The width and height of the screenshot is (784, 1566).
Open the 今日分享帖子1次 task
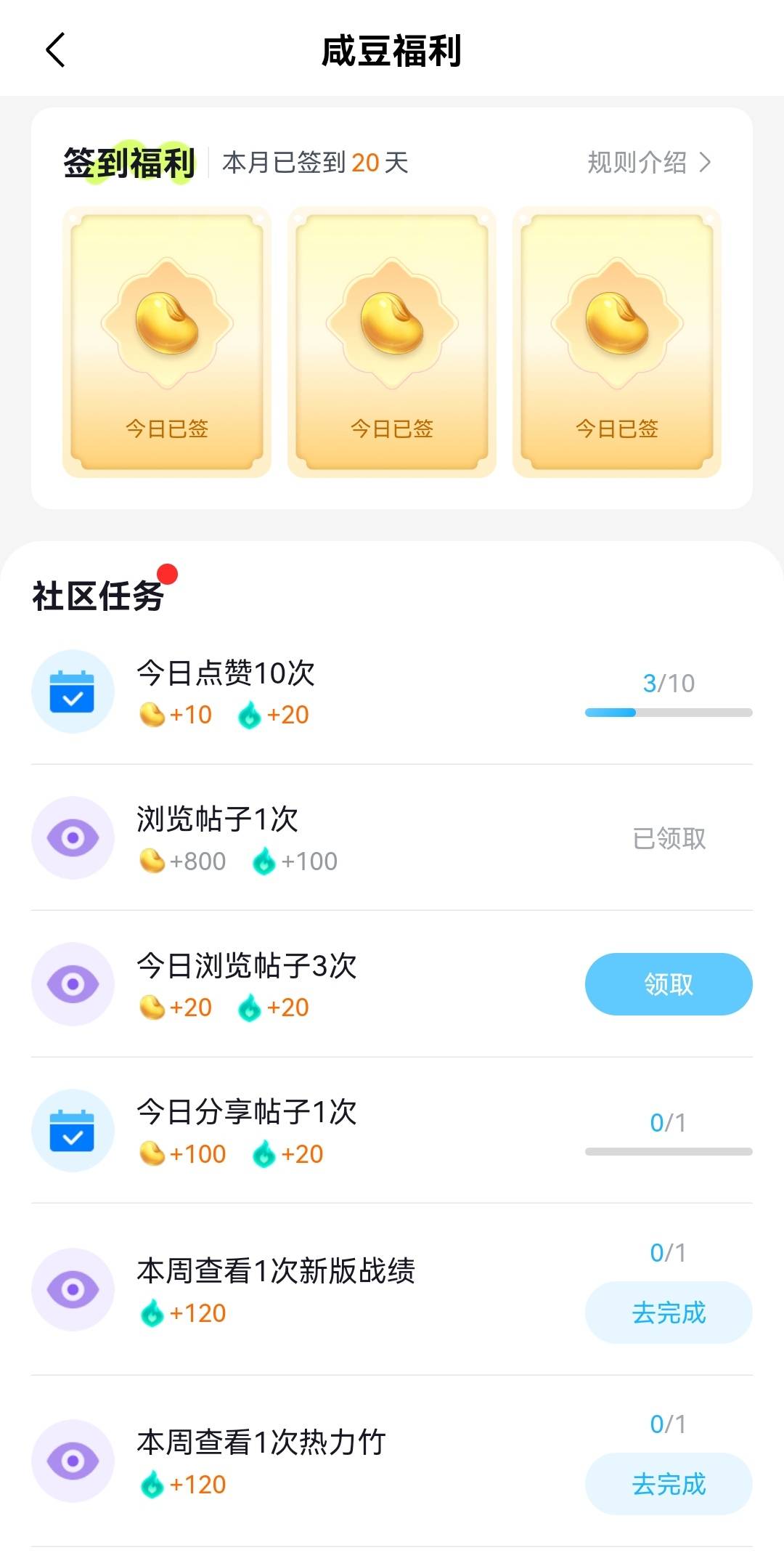247,1113
